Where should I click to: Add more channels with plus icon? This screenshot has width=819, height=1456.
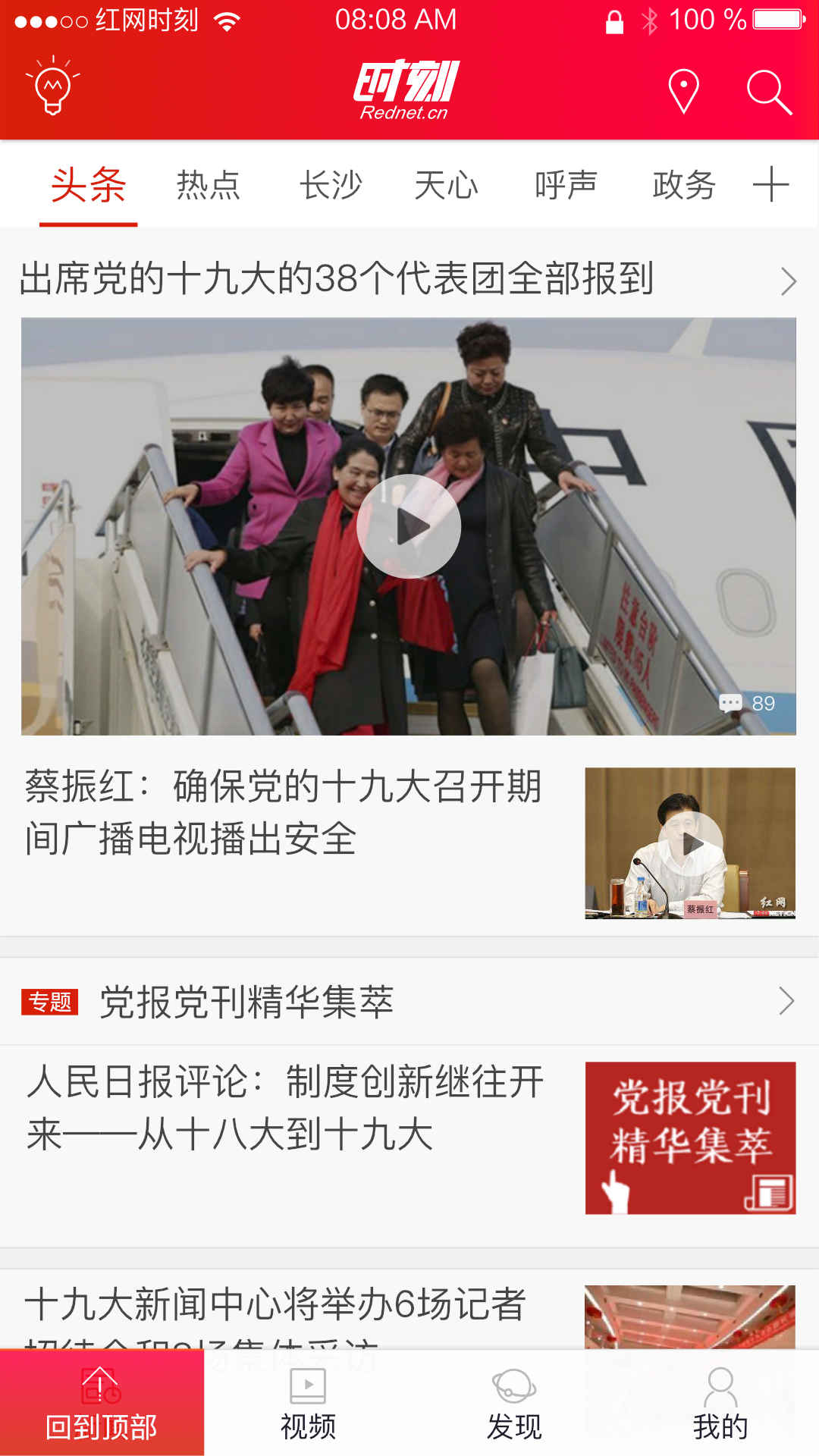(770, 185)
